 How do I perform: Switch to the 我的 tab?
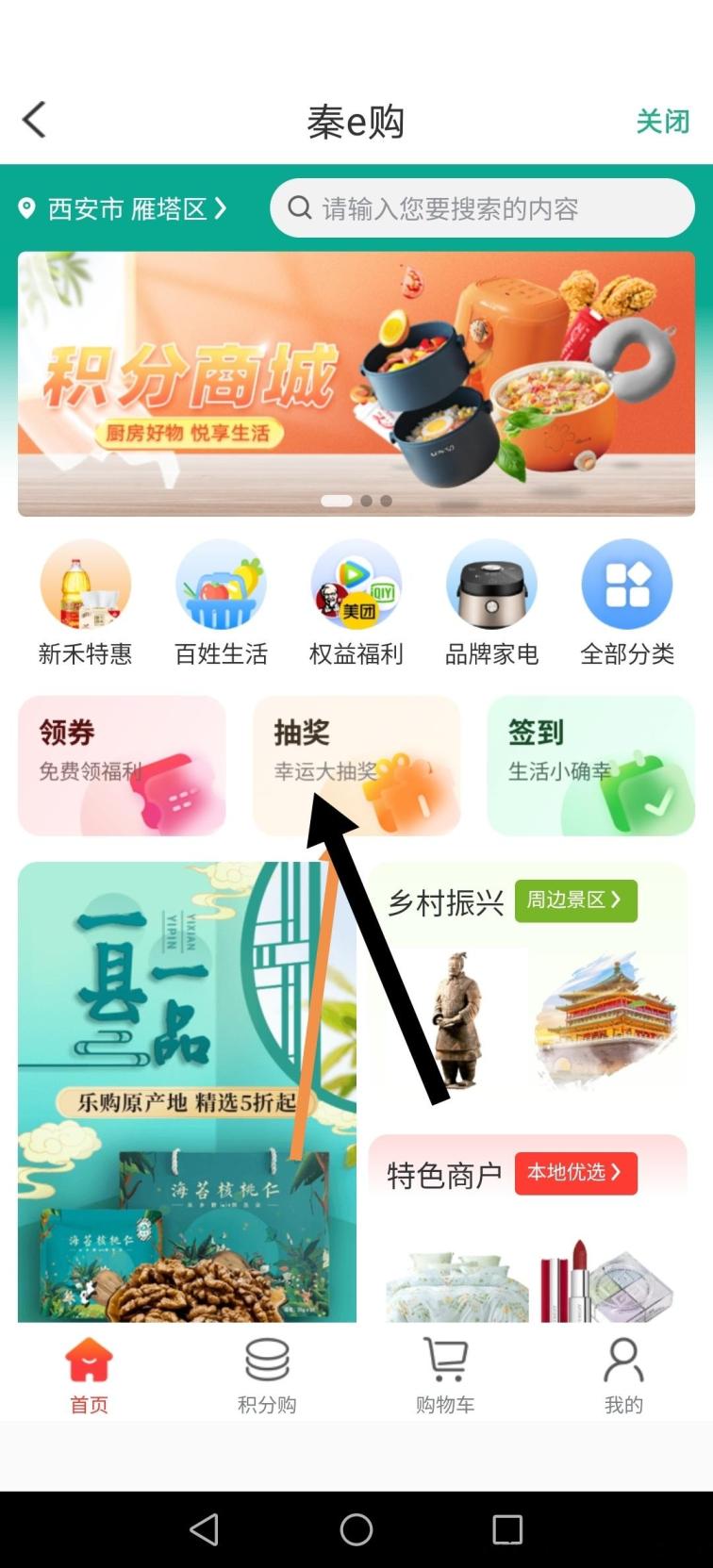point(623,1376)
